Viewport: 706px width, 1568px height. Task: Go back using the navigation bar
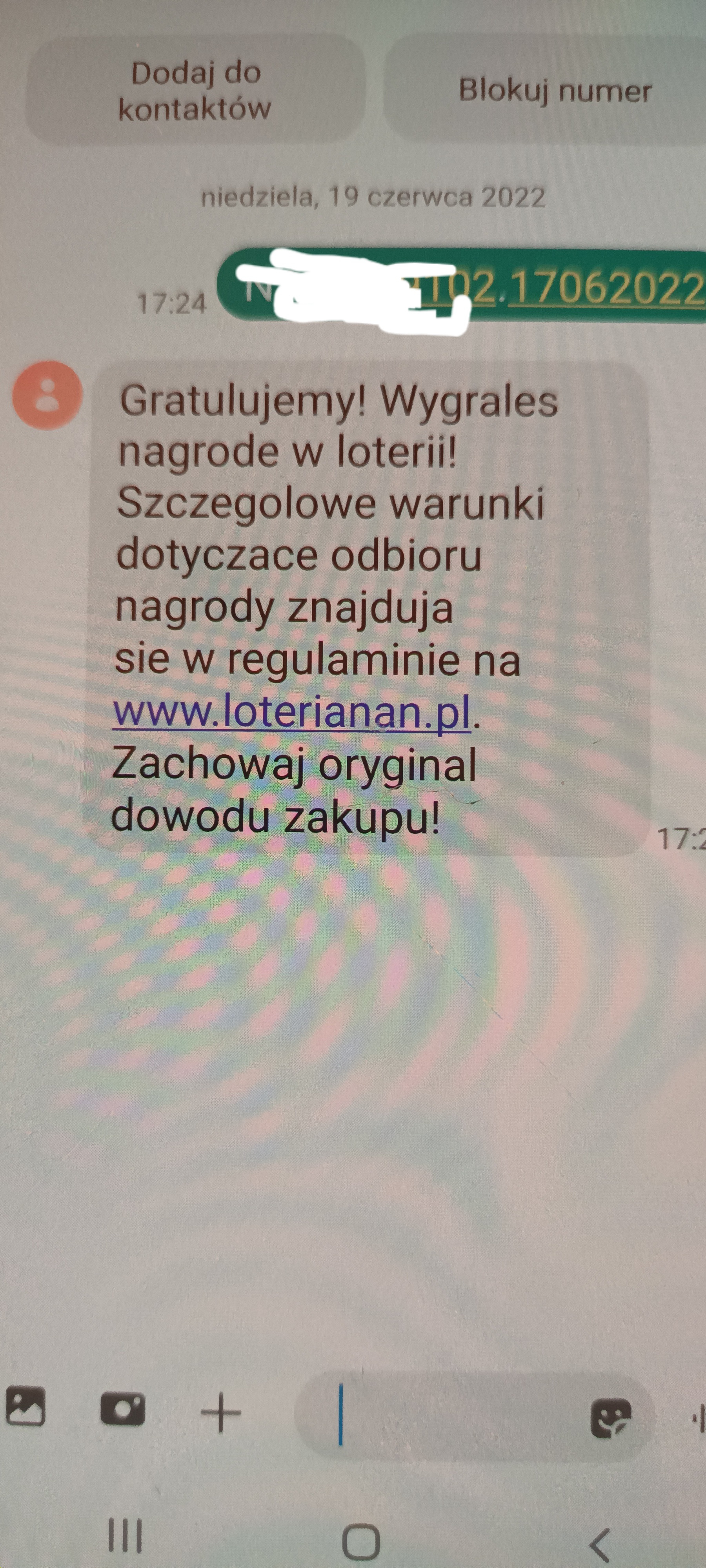pyautogui.click(x=600, y=1541)
